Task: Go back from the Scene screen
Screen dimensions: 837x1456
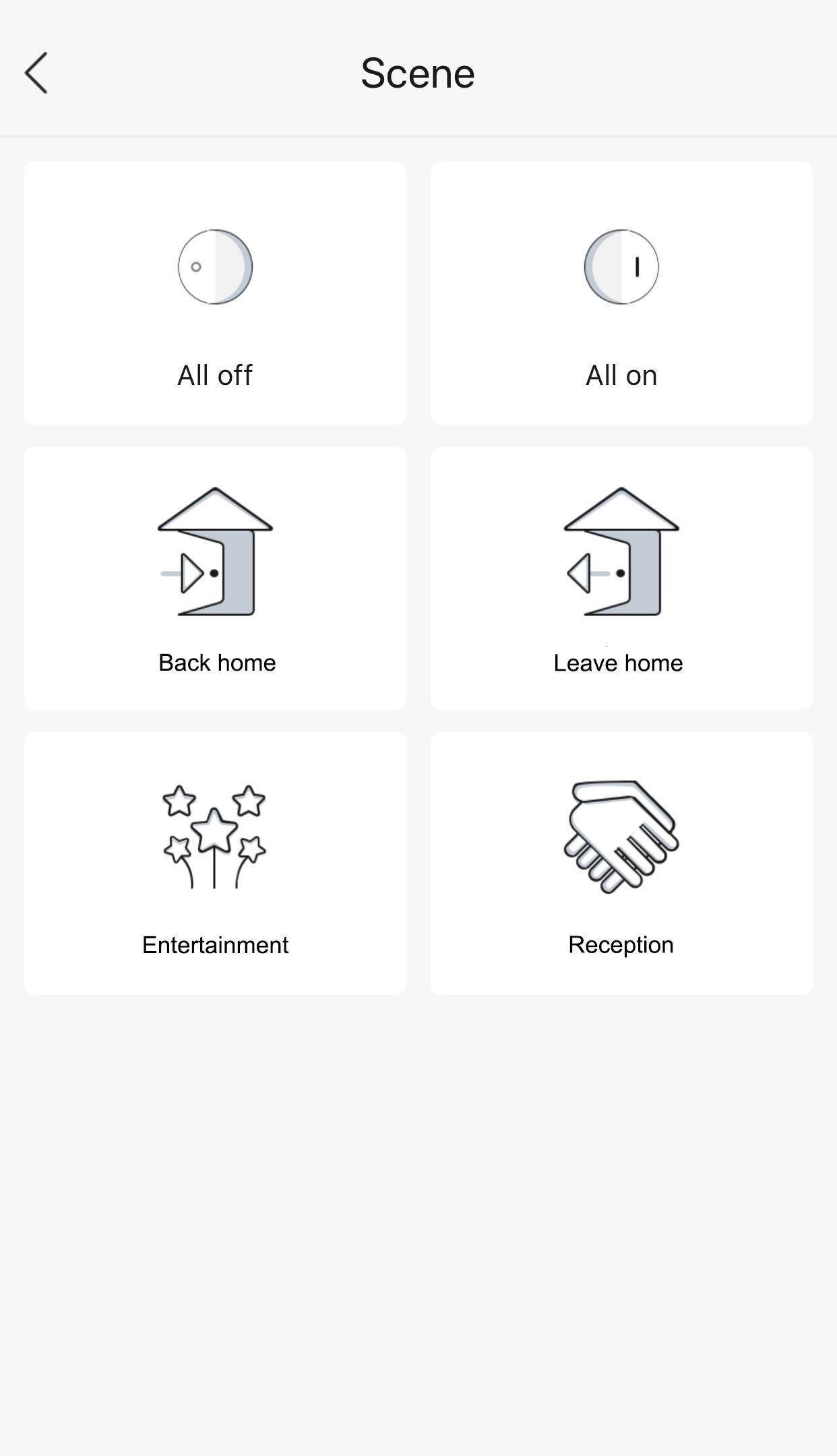Action: click(x=36, y=73)
